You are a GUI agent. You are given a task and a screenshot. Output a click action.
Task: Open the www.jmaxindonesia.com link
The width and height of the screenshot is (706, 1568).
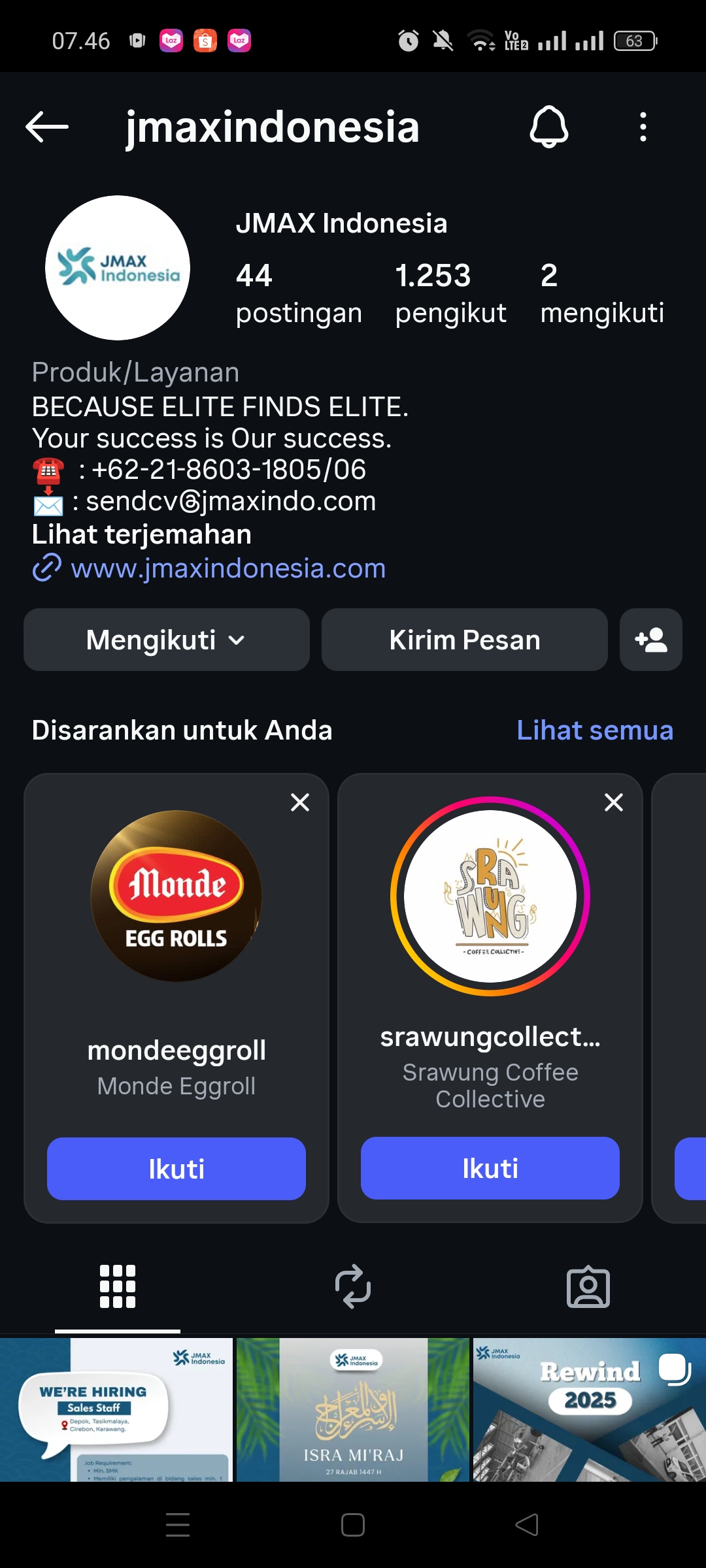[228, 568]
